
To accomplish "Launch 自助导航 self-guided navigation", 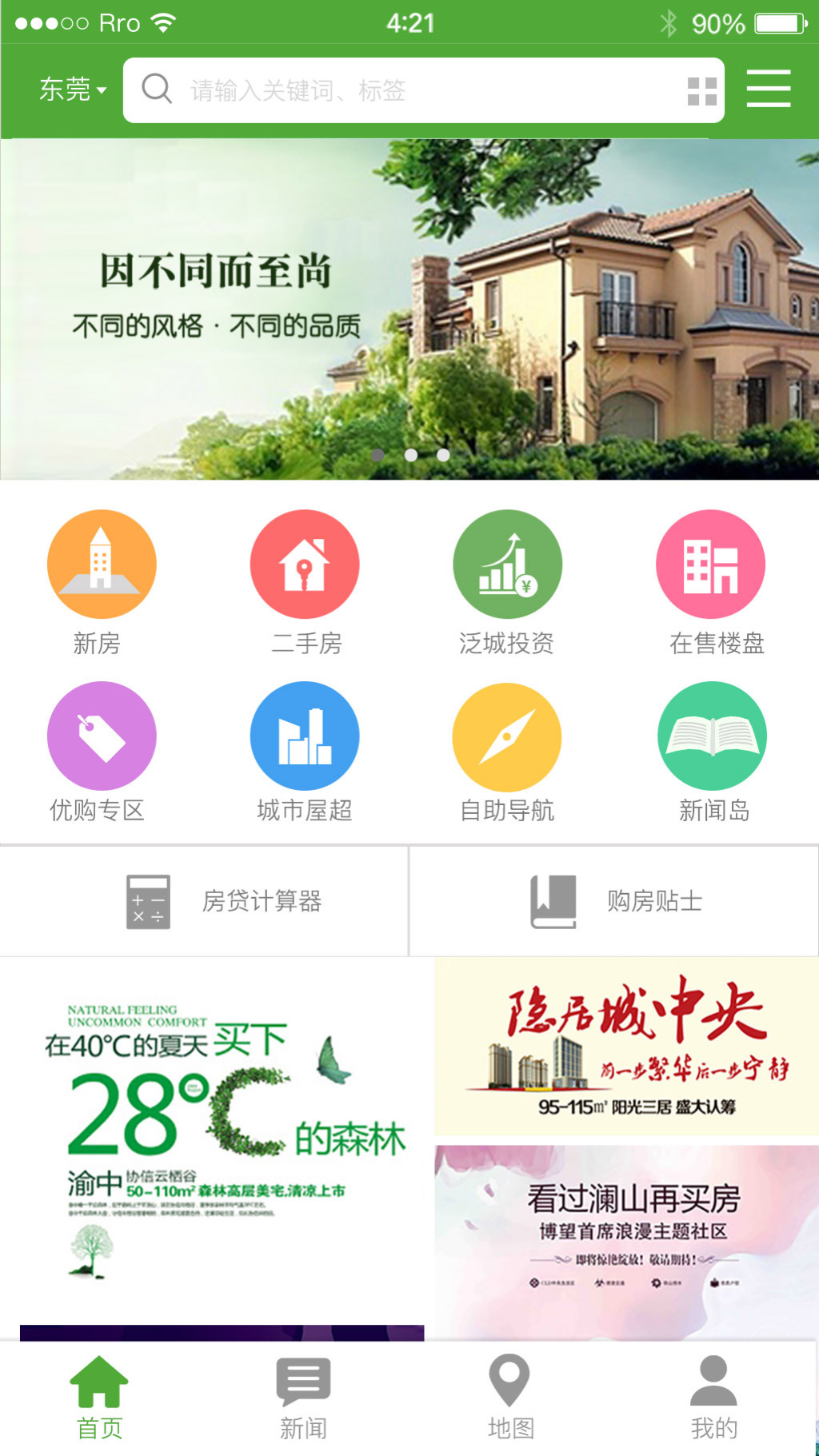I will coord(508,736).
